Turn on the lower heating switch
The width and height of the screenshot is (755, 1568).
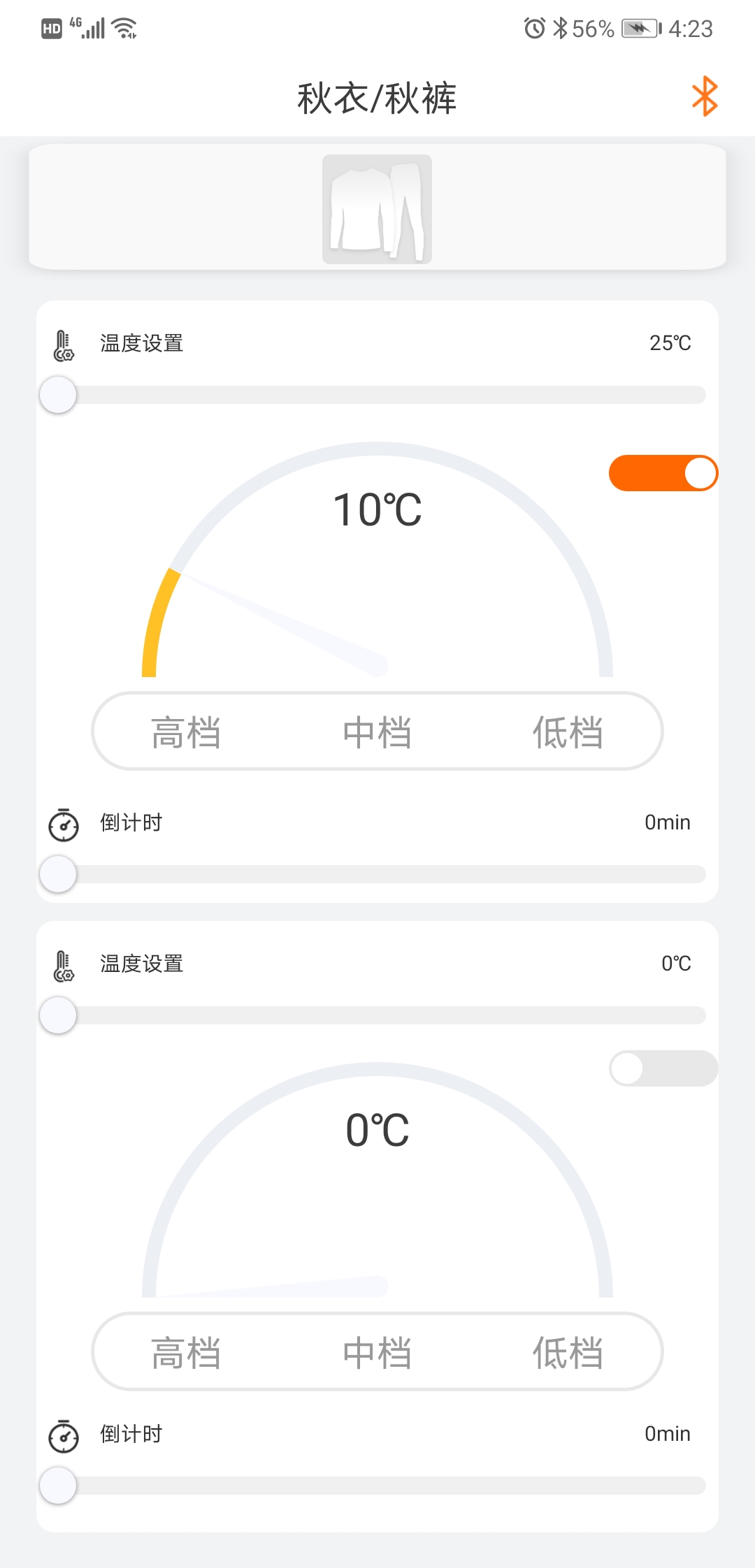(x=663, y=1068)
